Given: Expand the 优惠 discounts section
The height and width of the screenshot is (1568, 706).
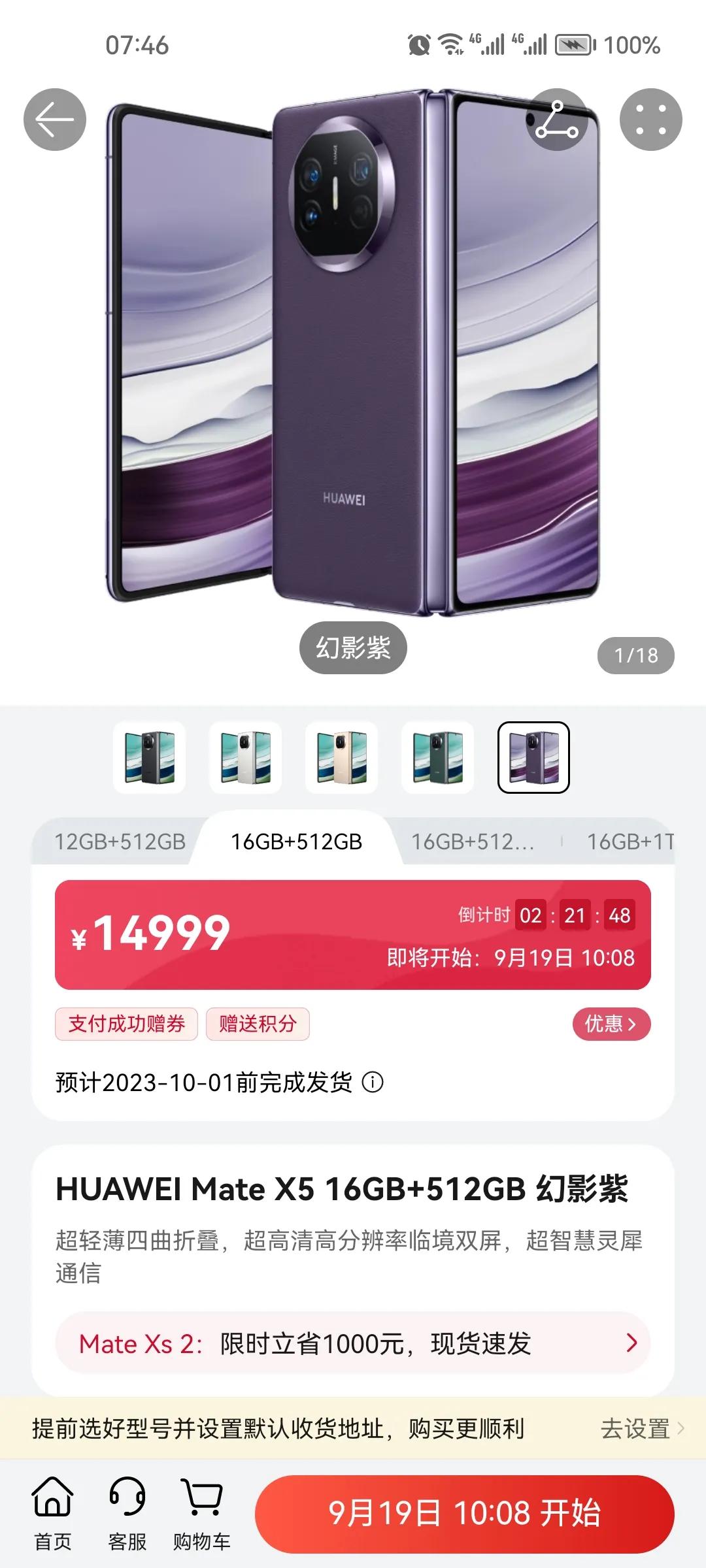Looking at the screenshot, I should coord(611,1024).
